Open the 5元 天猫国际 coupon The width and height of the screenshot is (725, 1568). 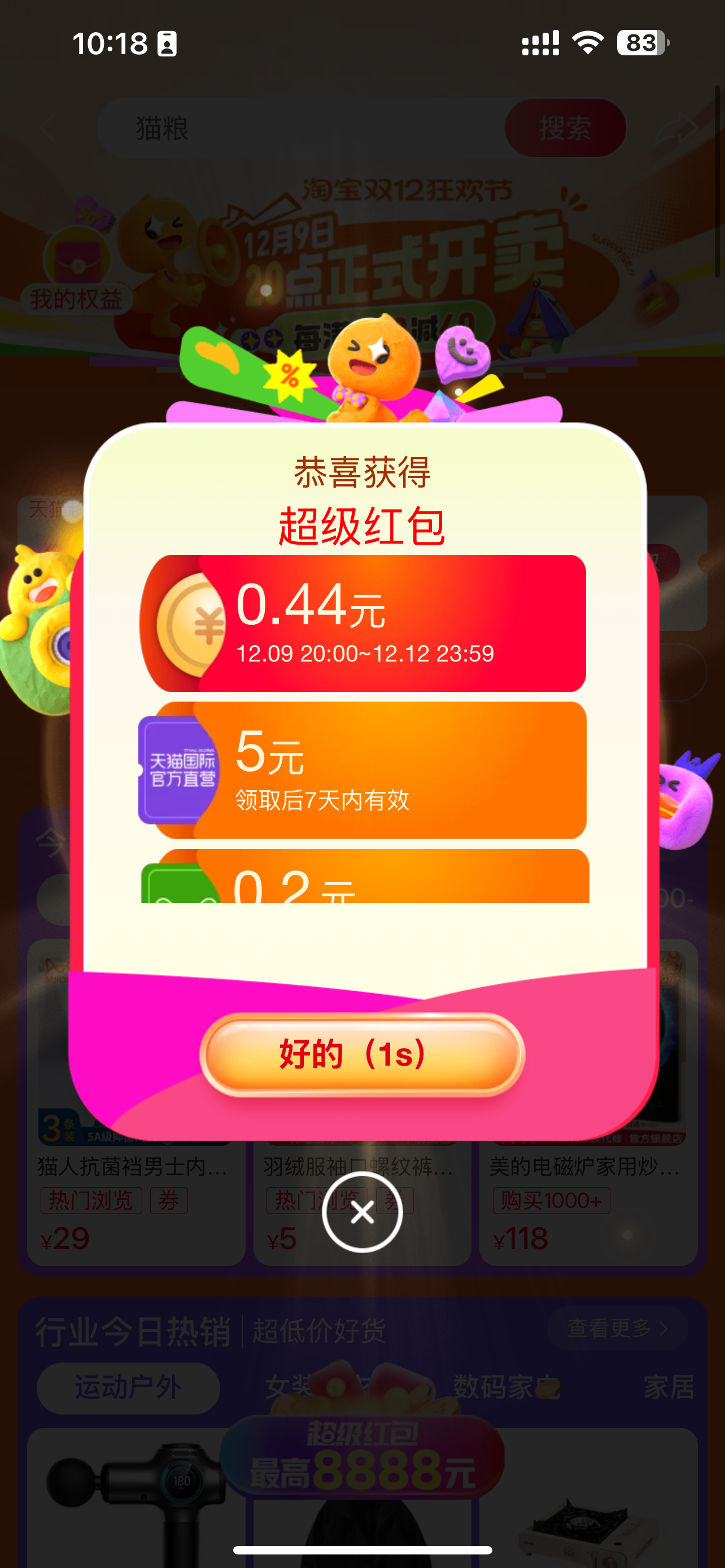tap(363, 770)
